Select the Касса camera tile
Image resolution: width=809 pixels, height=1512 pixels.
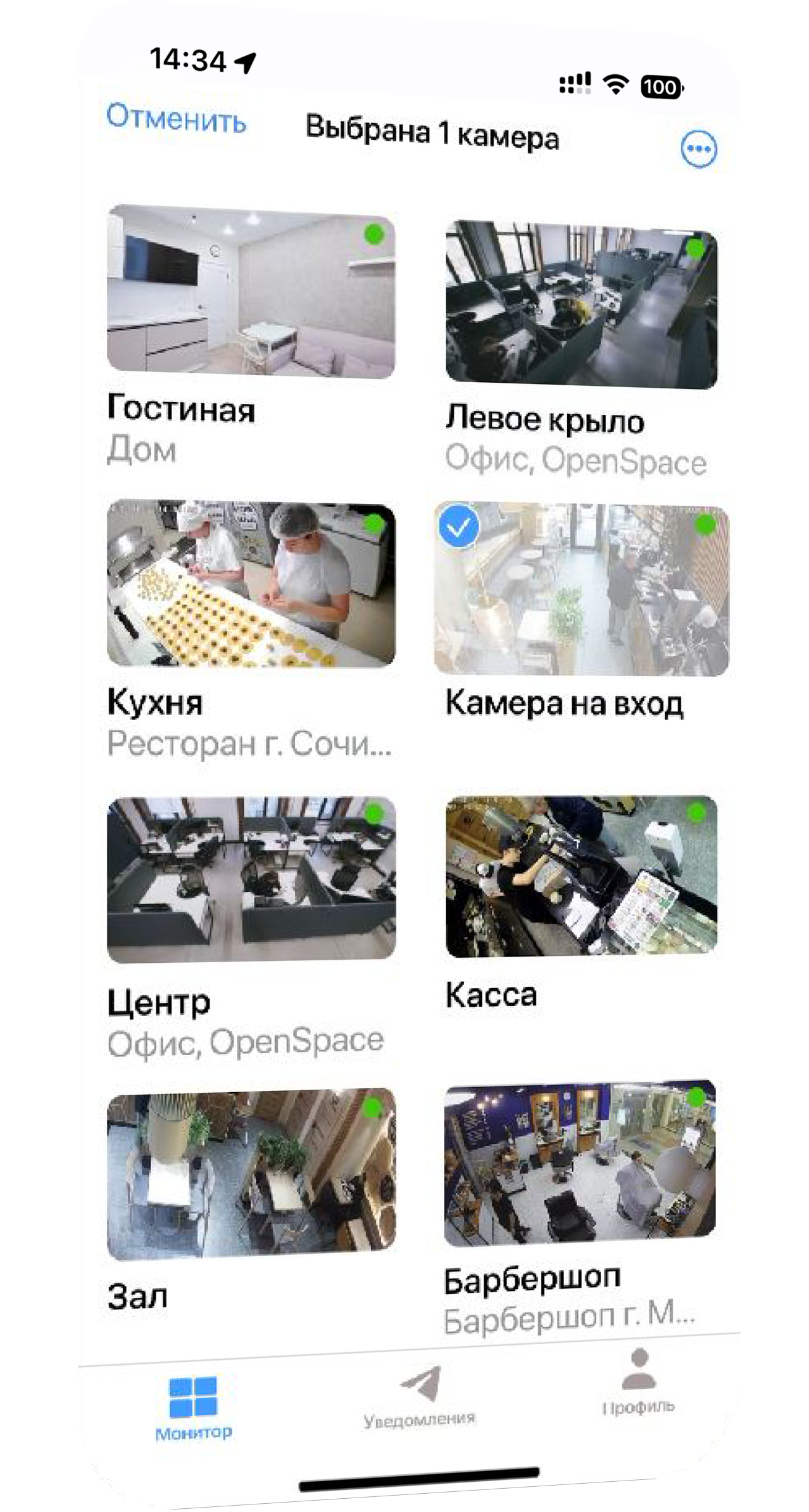[x=581, y=876]
